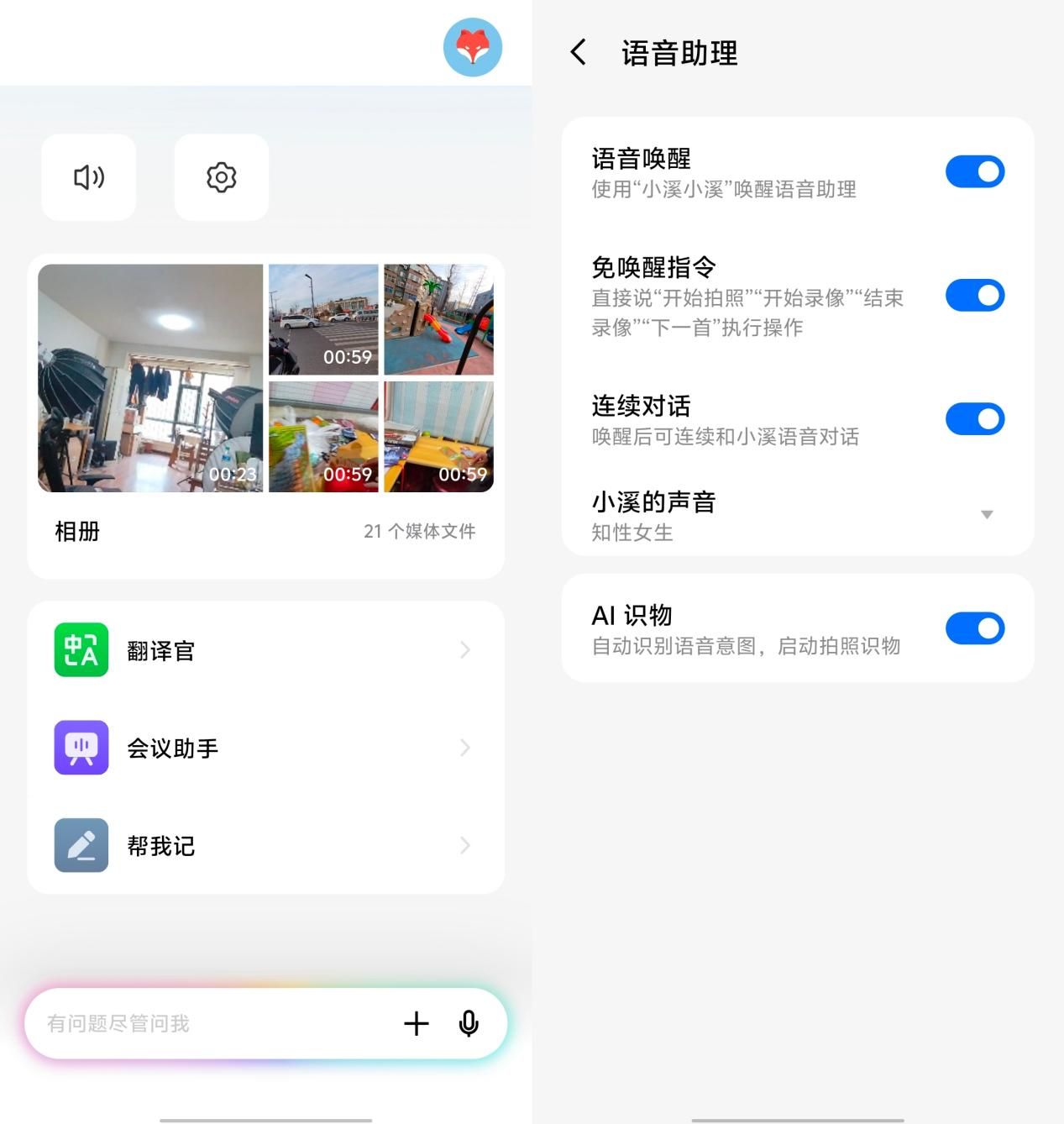Tap the 有问题尽管问我 input field
1064x1124 pixels.
(x=202, y=1023)
